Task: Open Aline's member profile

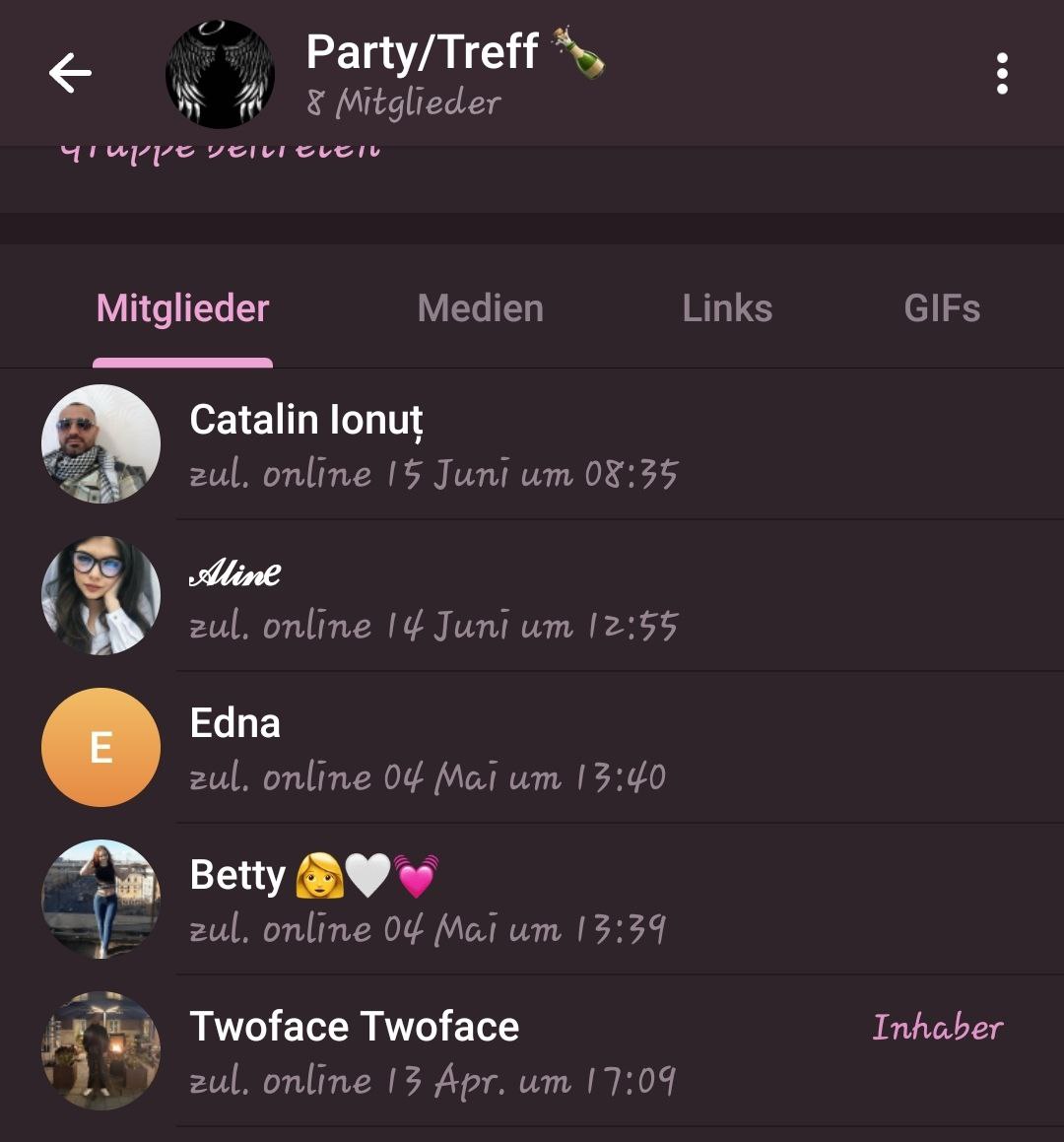Action: 433,597
